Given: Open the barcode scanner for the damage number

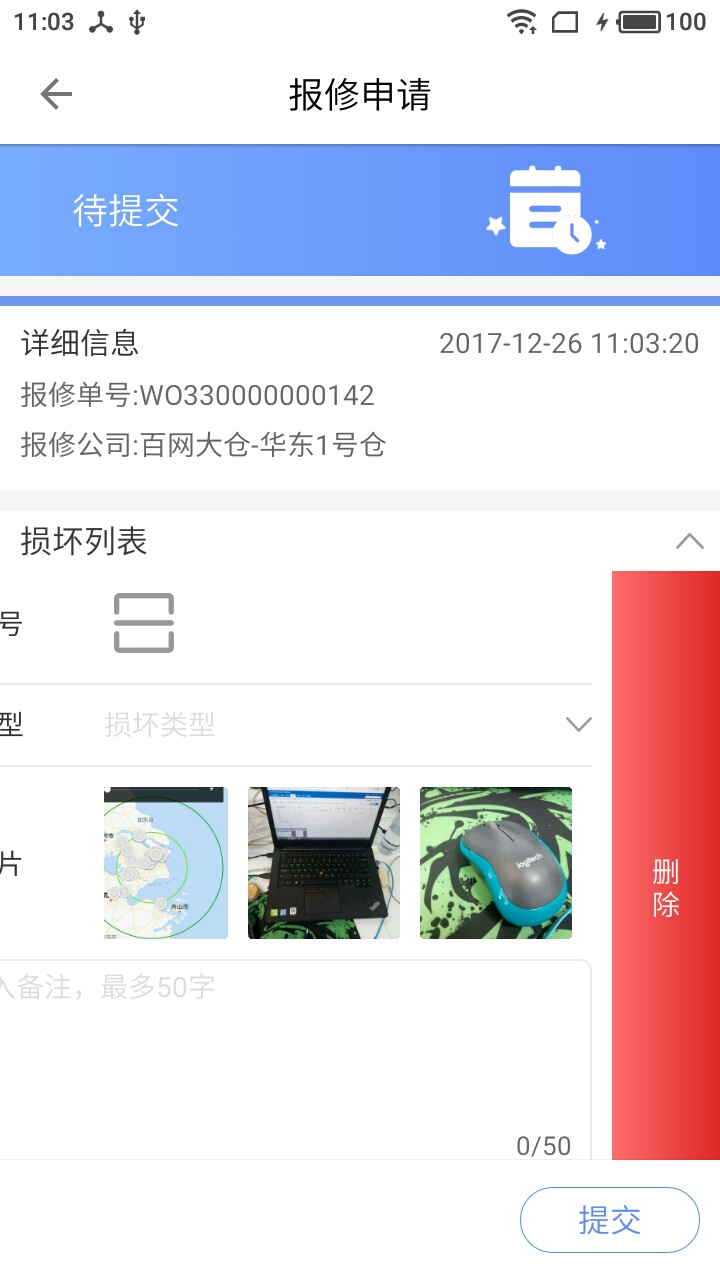Looking at the screenshot, I should click(143, 621).
